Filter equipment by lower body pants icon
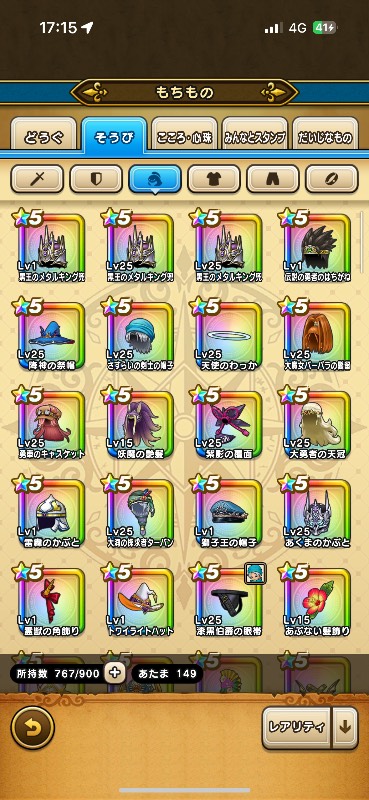 point(273,179)
